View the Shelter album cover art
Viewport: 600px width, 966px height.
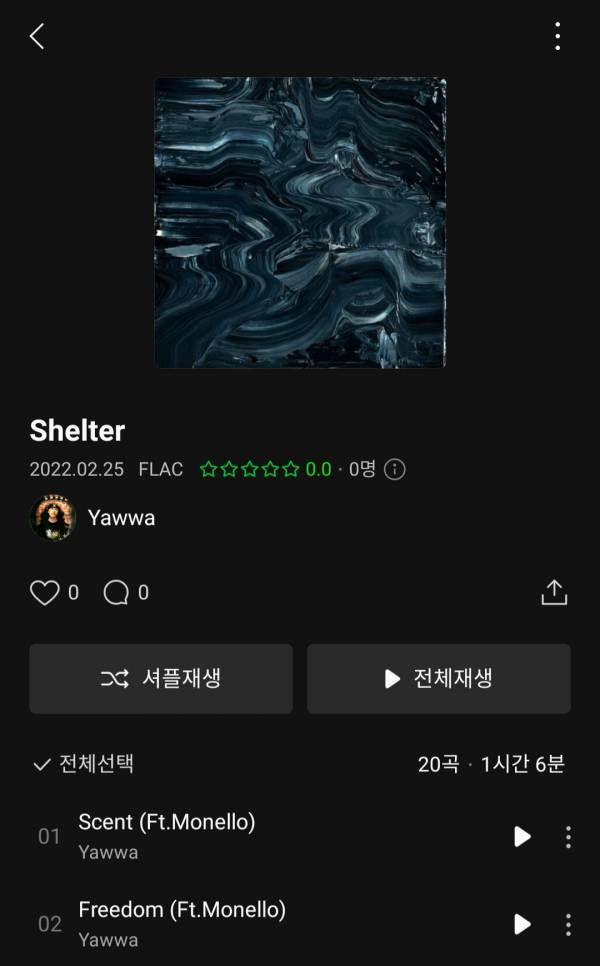click(300, 222)
